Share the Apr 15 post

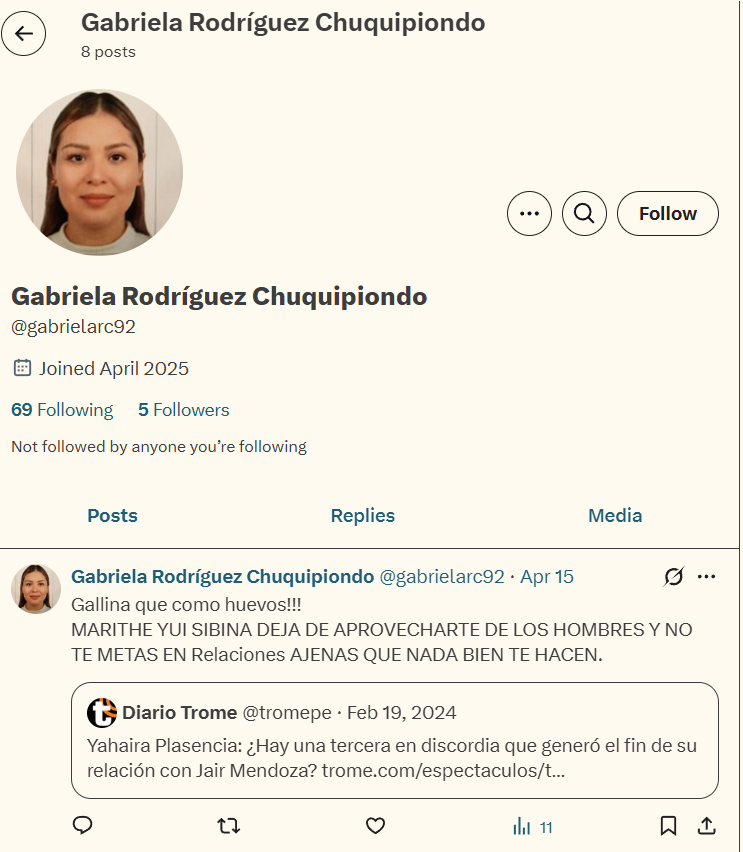pyautogui.click(x=706, y=826)
